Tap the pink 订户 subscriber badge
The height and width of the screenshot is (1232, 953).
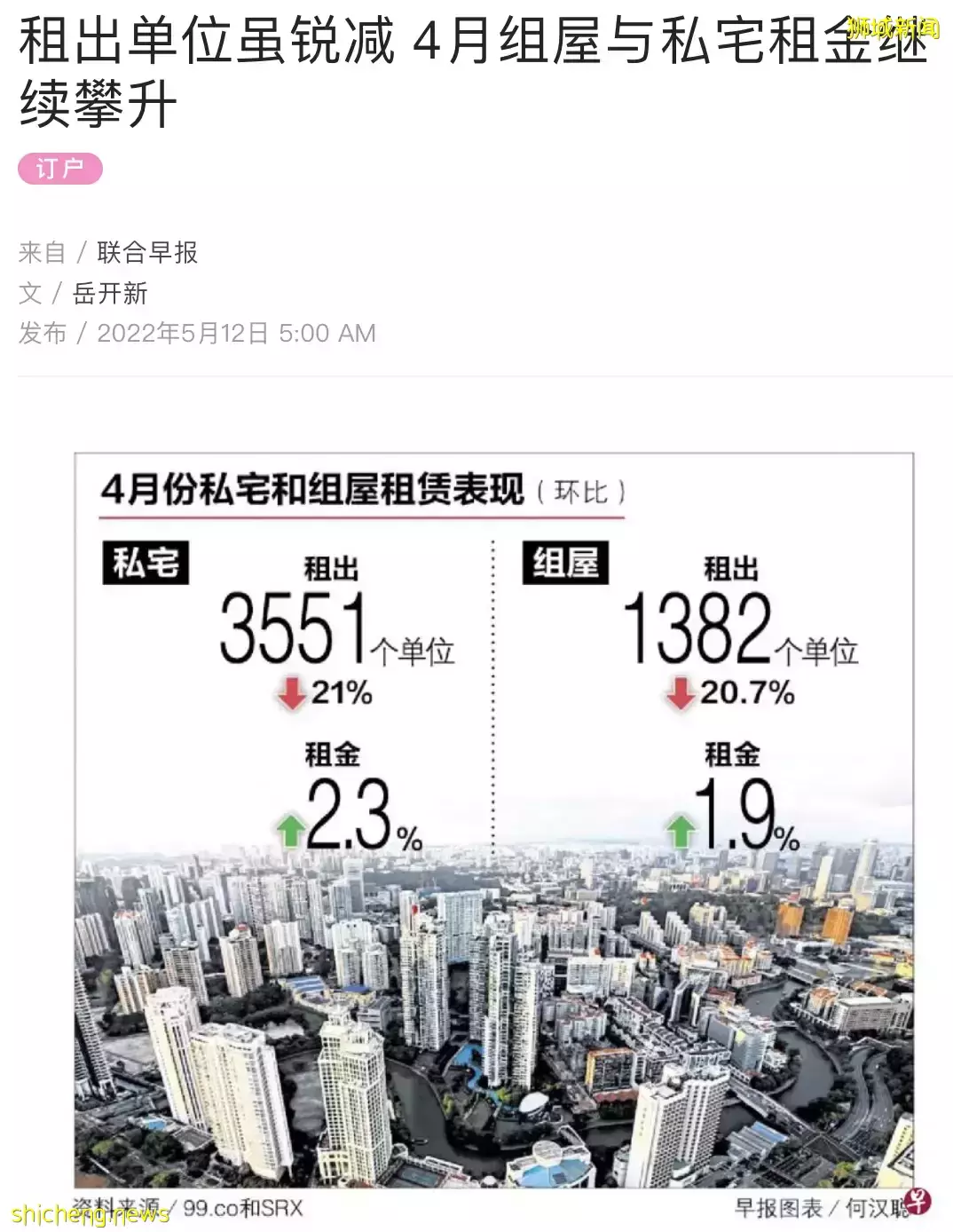pyautogui.click(x=60, y=169)
